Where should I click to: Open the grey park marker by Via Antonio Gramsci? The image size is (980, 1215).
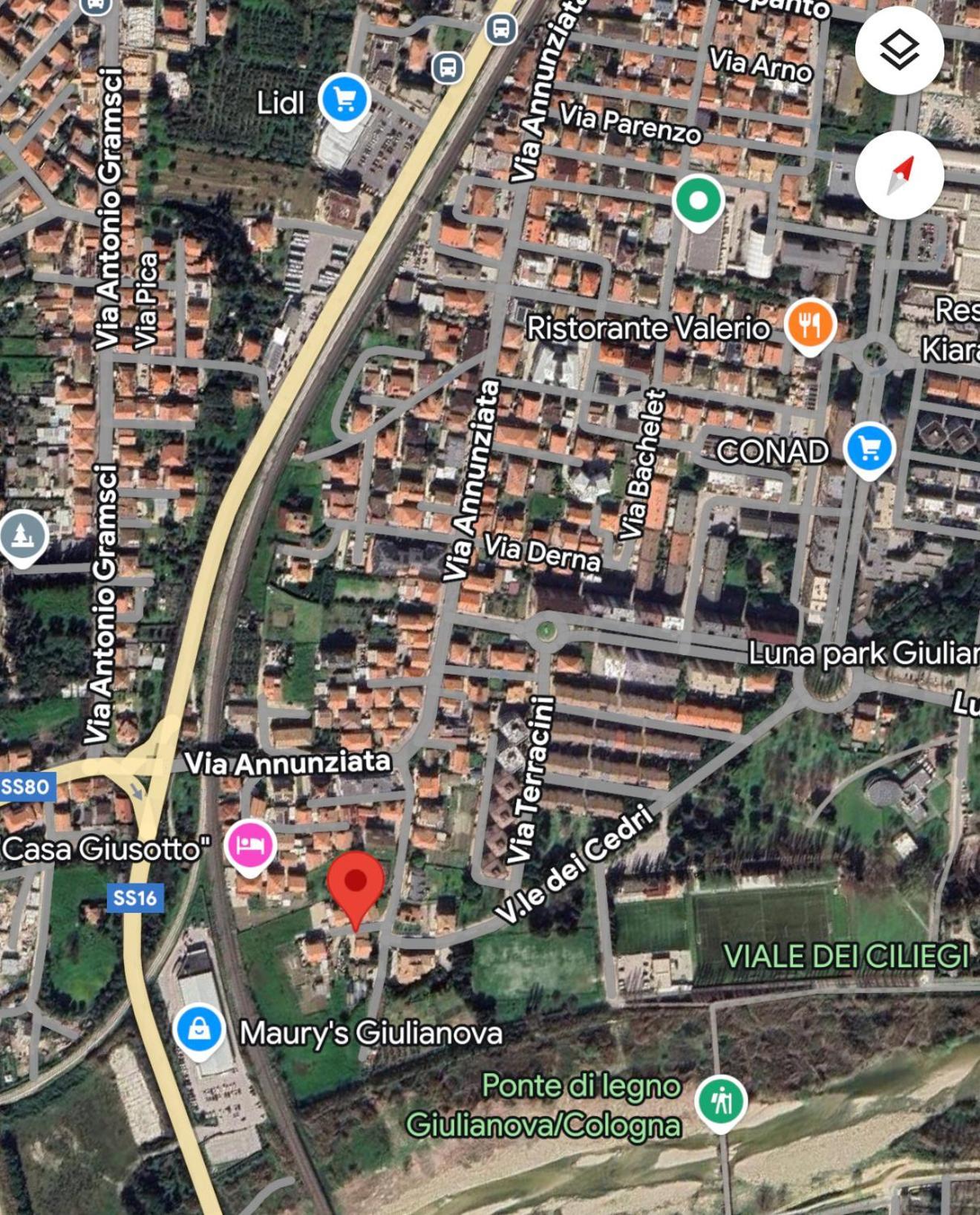23,536
